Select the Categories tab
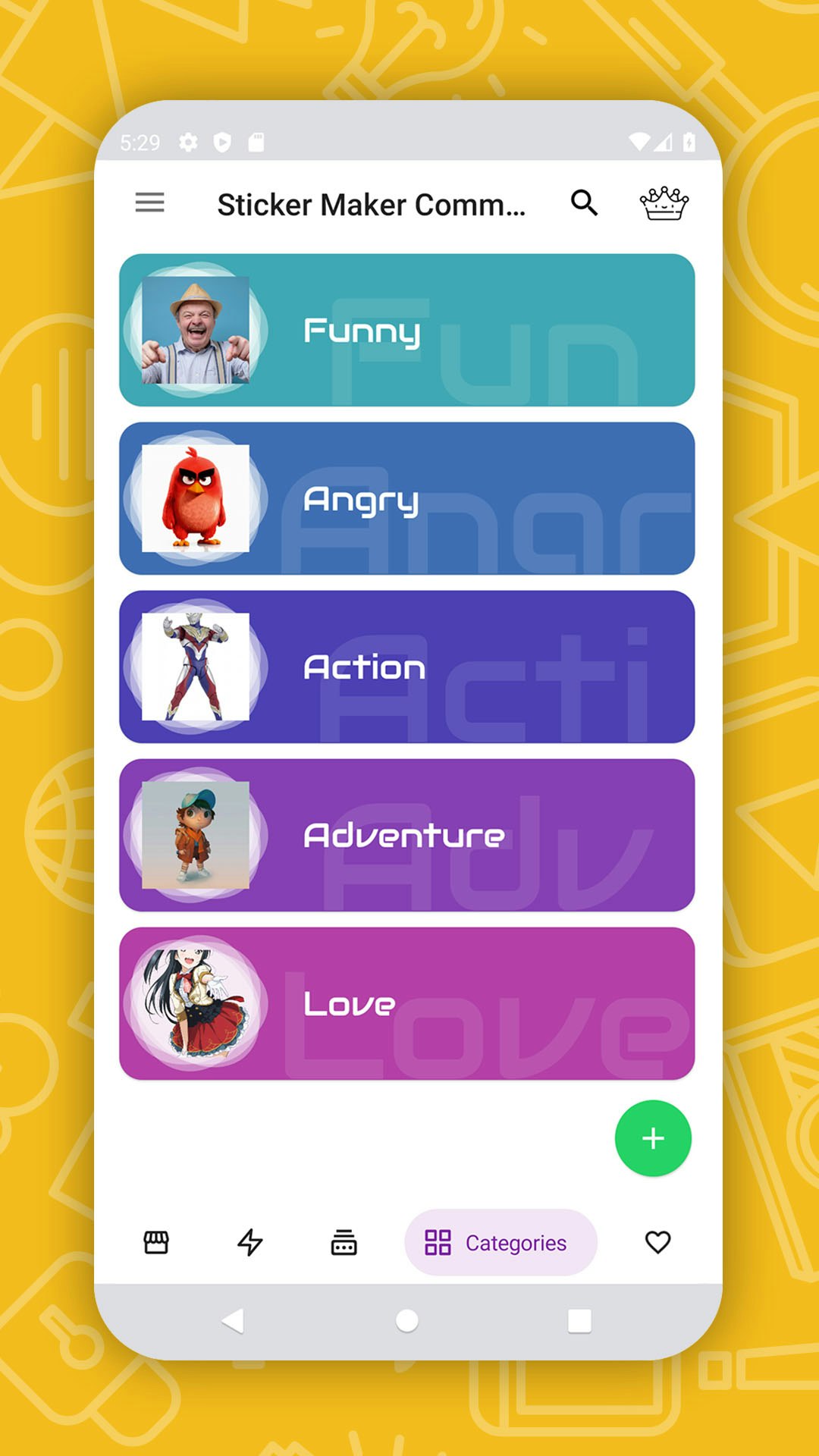This screenshot has width=819, height=1456. coord(500,1242)
